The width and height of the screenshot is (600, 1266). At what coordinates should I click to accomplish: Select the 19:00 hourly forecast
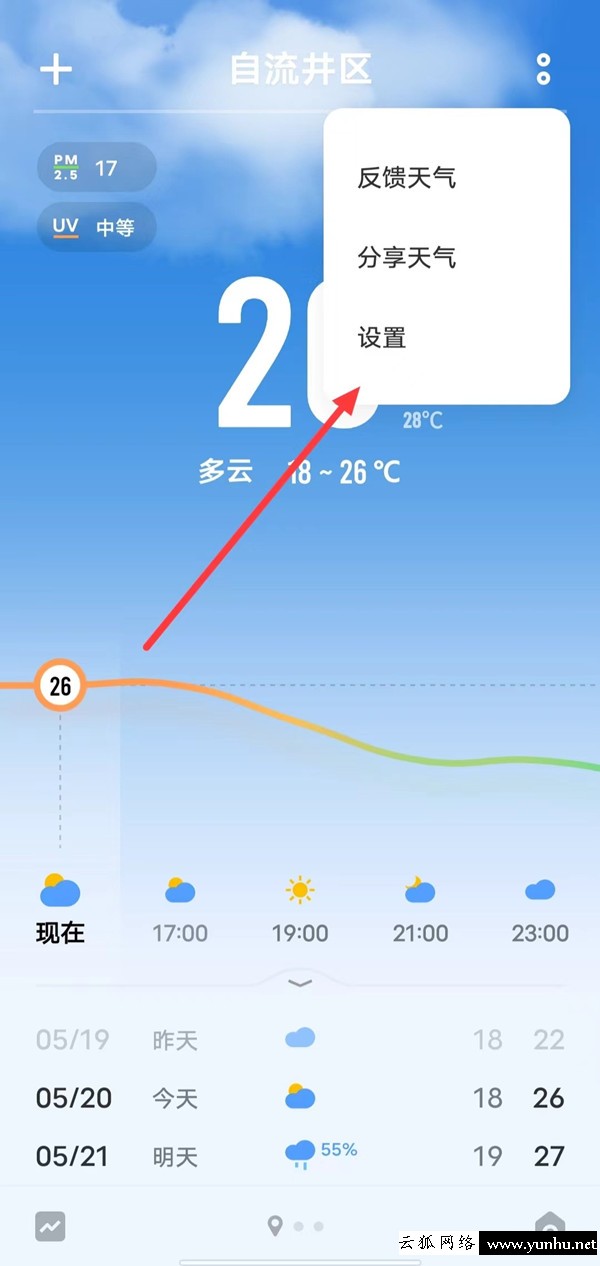[300, 910]
